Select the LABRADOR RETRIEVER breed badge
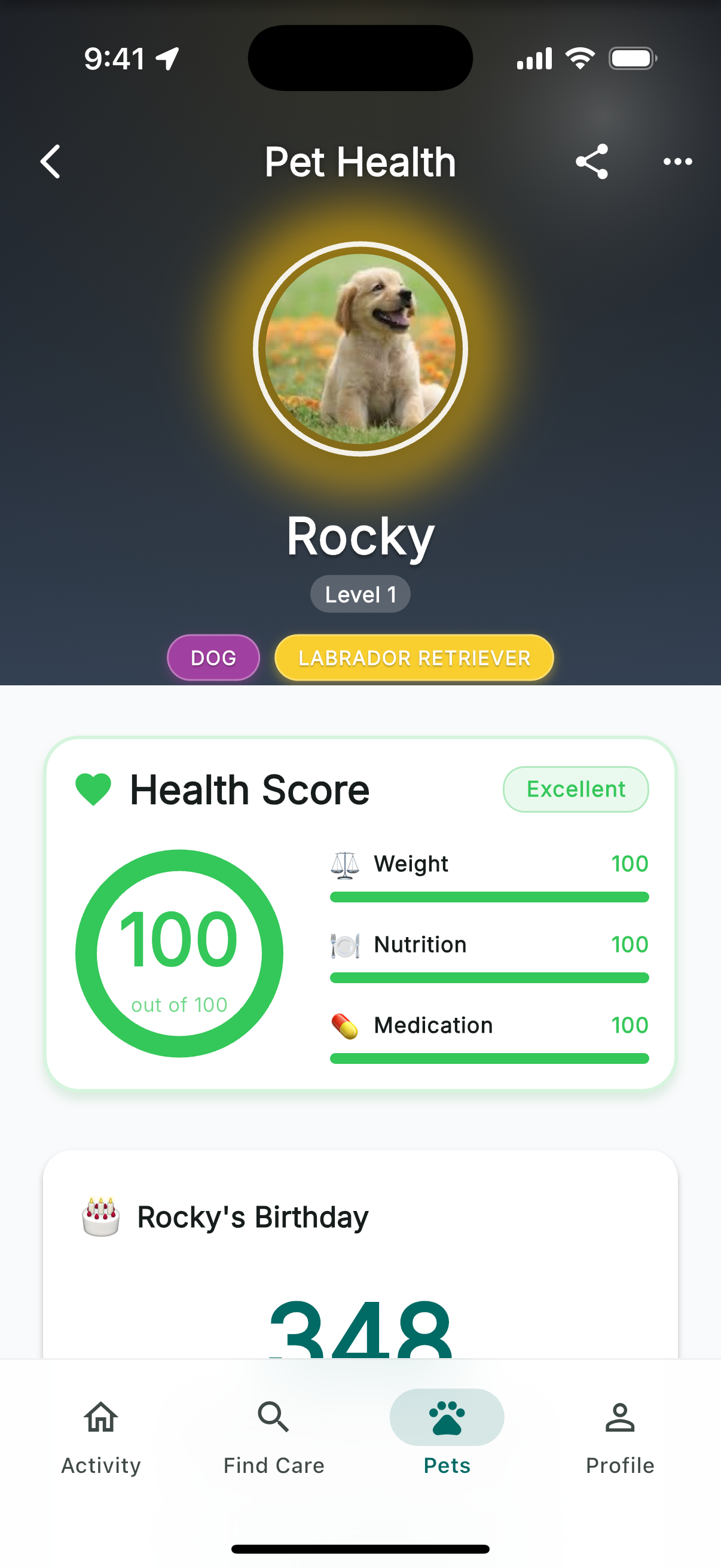This screenshot has width=721, height=1568. (414, 658)
